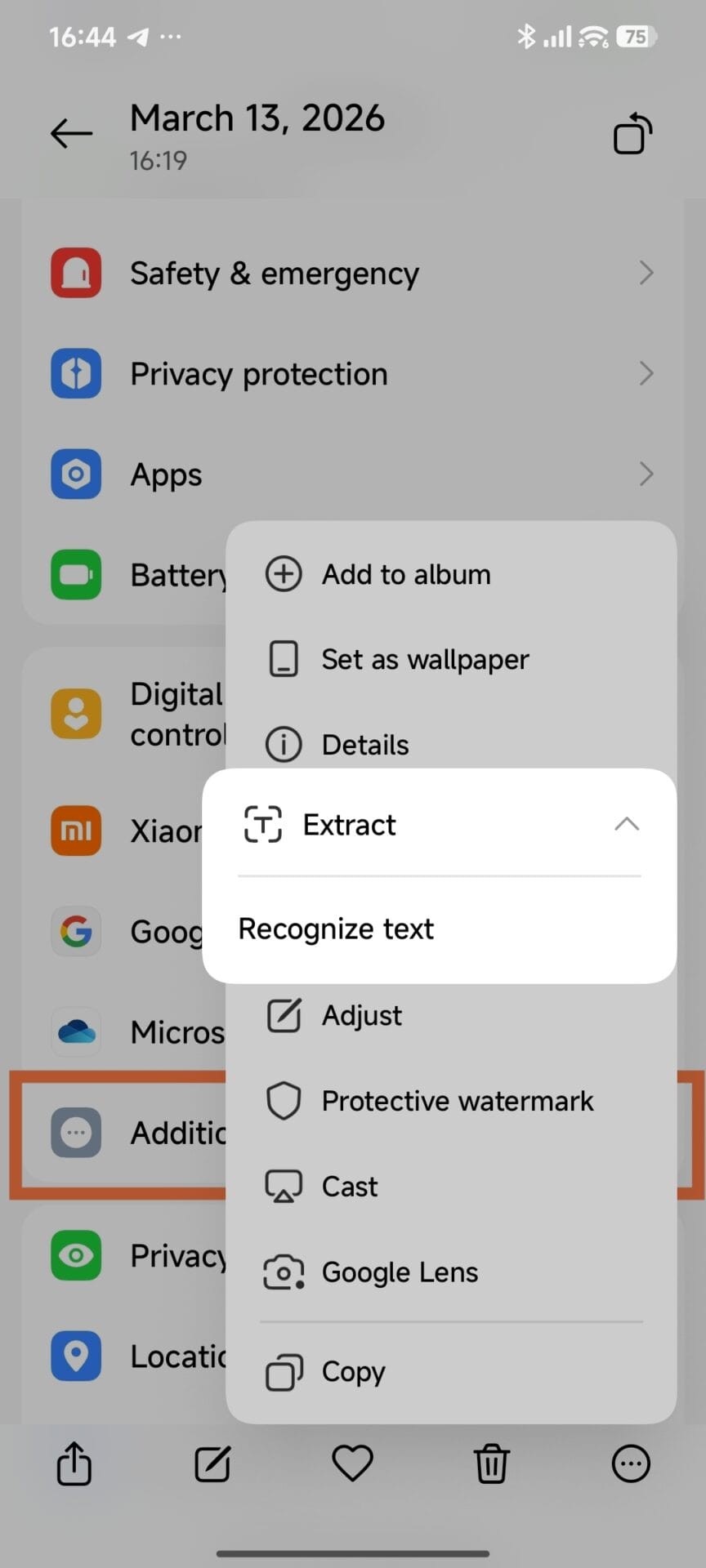The image size is (706, 1568).
Task: Add this image to an album
Action: point(405,574)
